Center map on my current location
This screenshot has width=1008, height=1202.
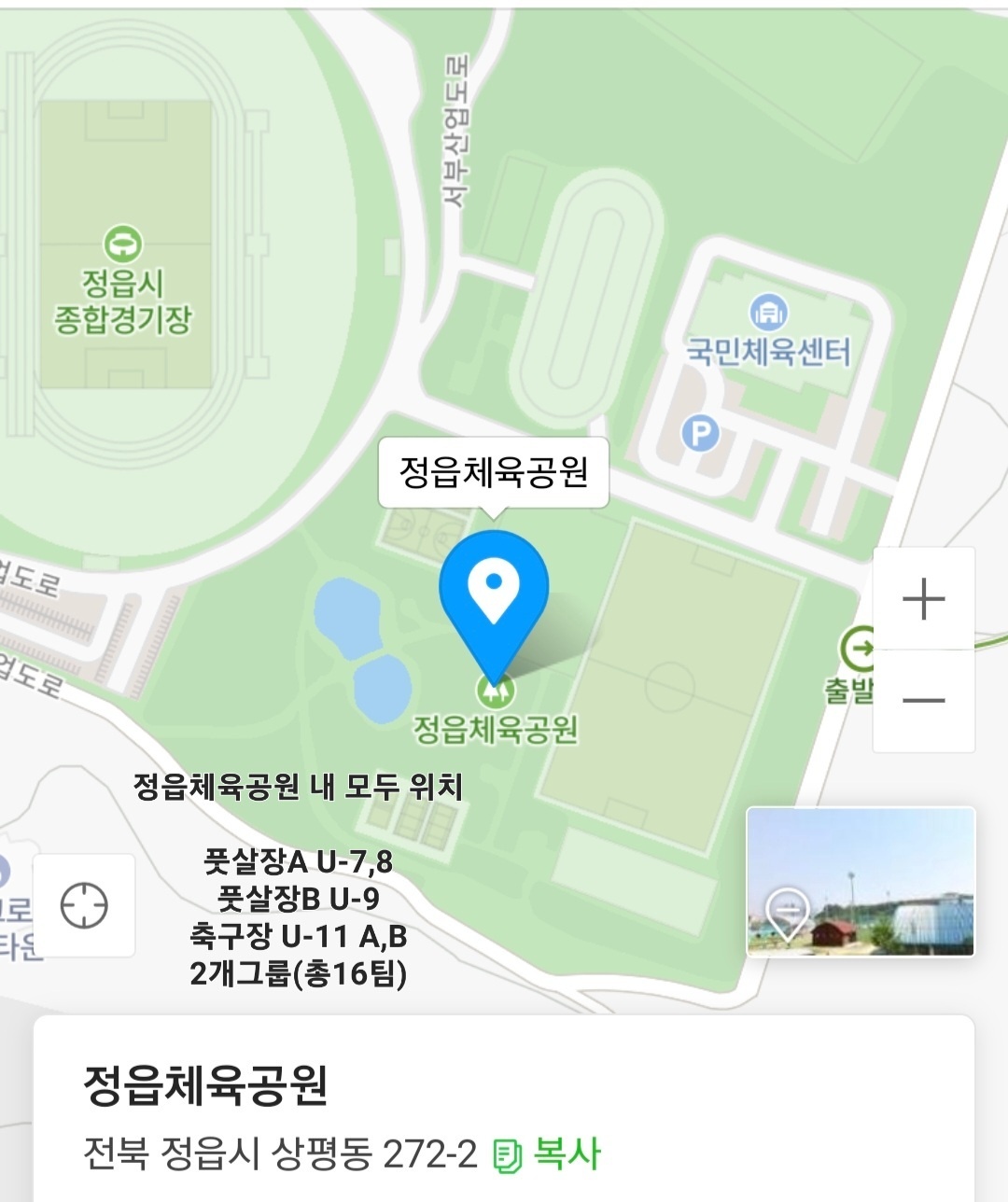[x=84, y=904]
